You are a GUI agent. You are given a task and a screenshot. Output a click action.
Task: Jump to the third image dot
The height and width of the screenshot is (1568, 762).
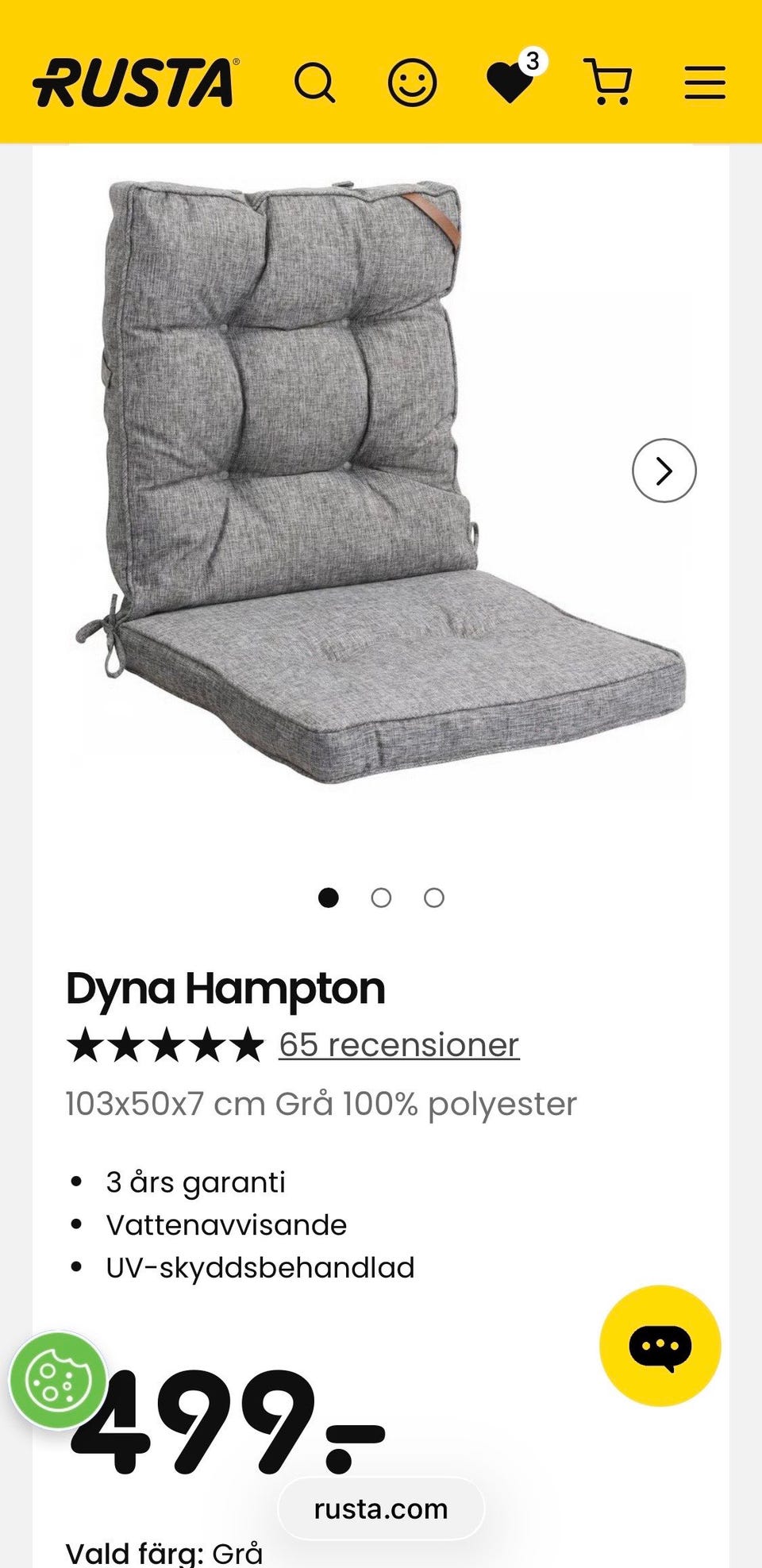click(434, 897)
